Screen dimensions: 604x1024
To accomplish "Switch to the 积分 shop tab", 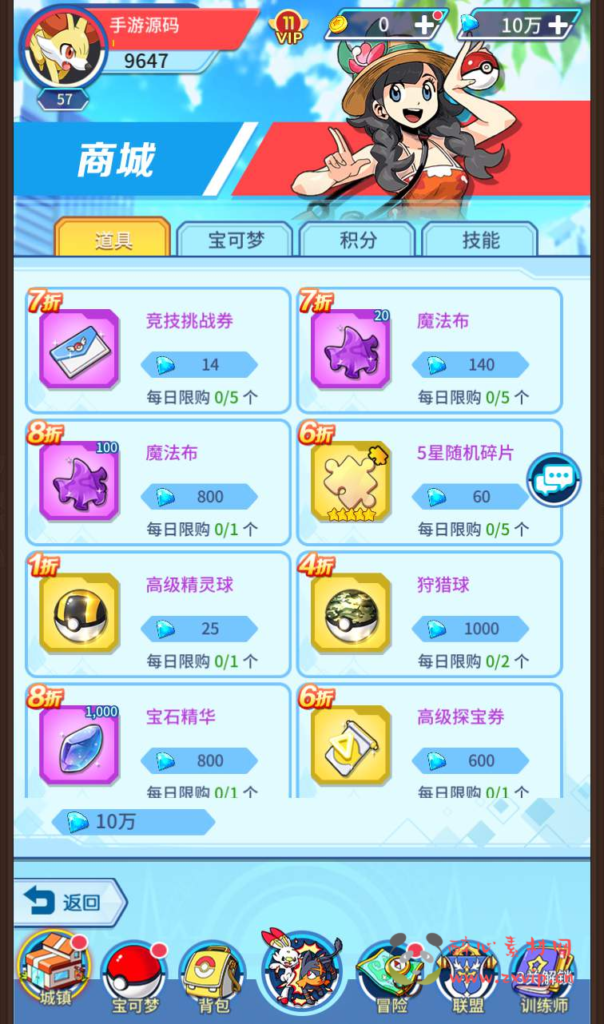I will [357, 241].
